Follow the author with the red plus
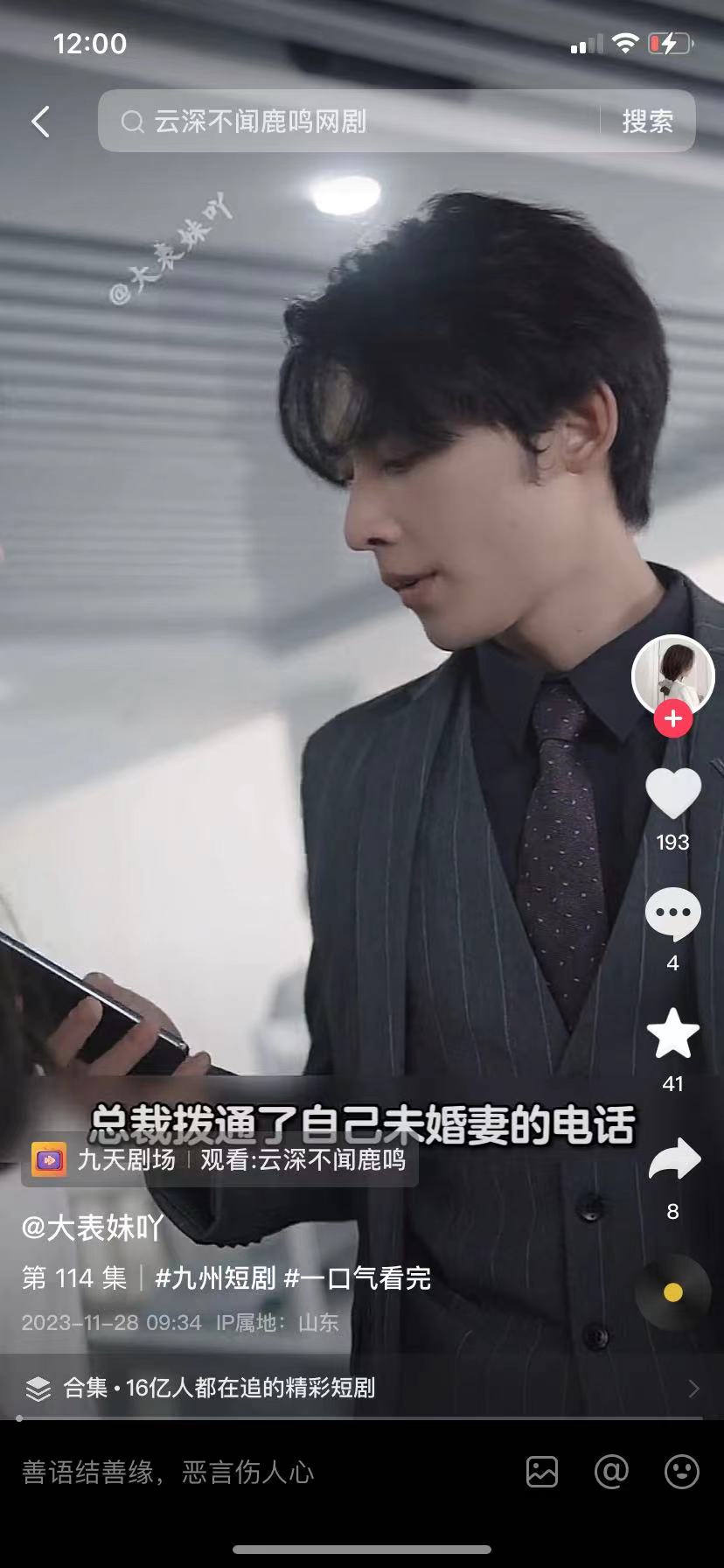 [672, 719]
